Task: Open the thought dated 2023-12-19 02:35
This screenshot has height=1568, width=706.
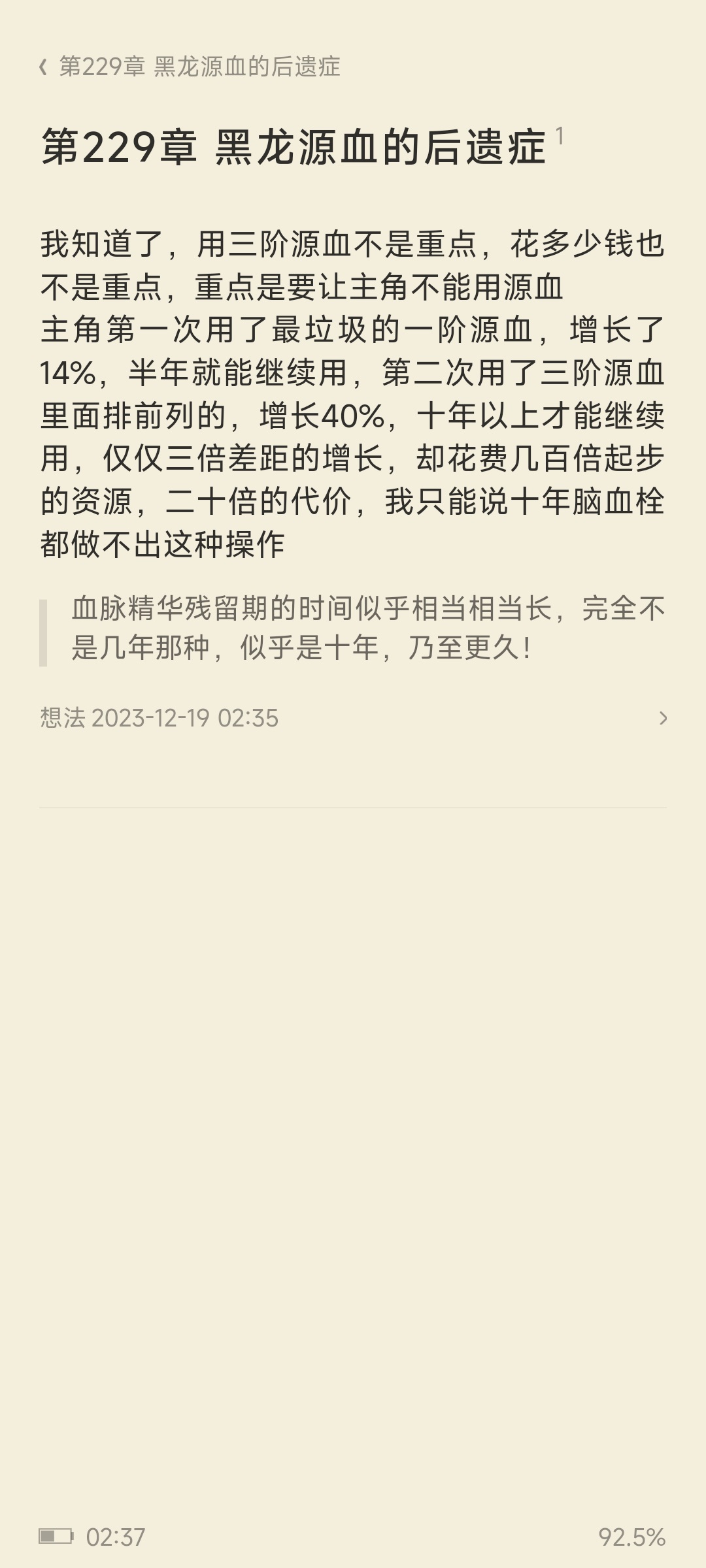Action: coord(353,718)
